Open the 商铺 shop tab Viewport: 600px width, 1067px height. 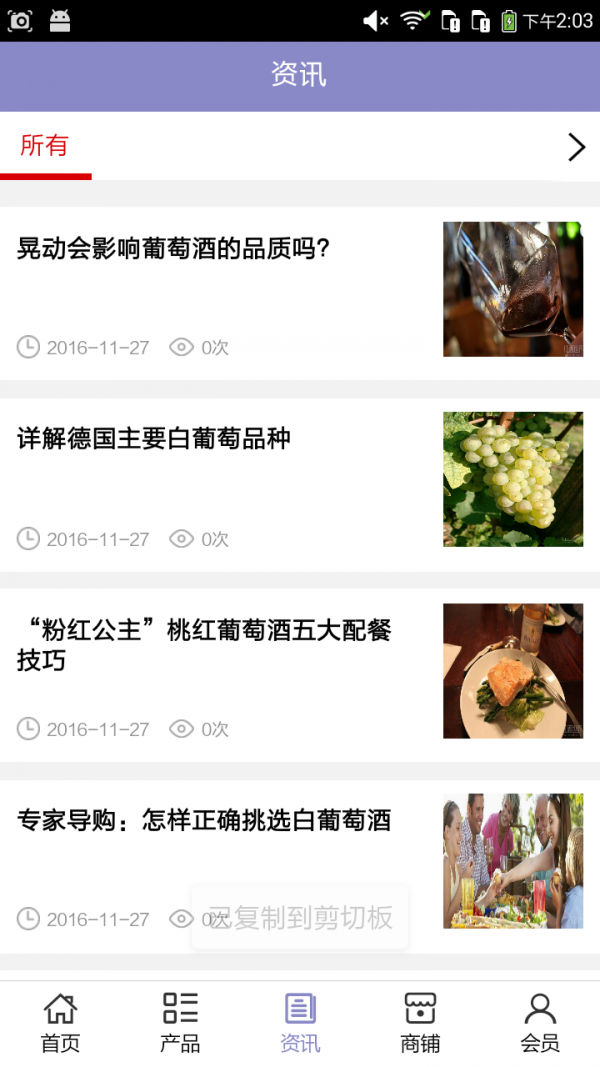click(420, 1022)
